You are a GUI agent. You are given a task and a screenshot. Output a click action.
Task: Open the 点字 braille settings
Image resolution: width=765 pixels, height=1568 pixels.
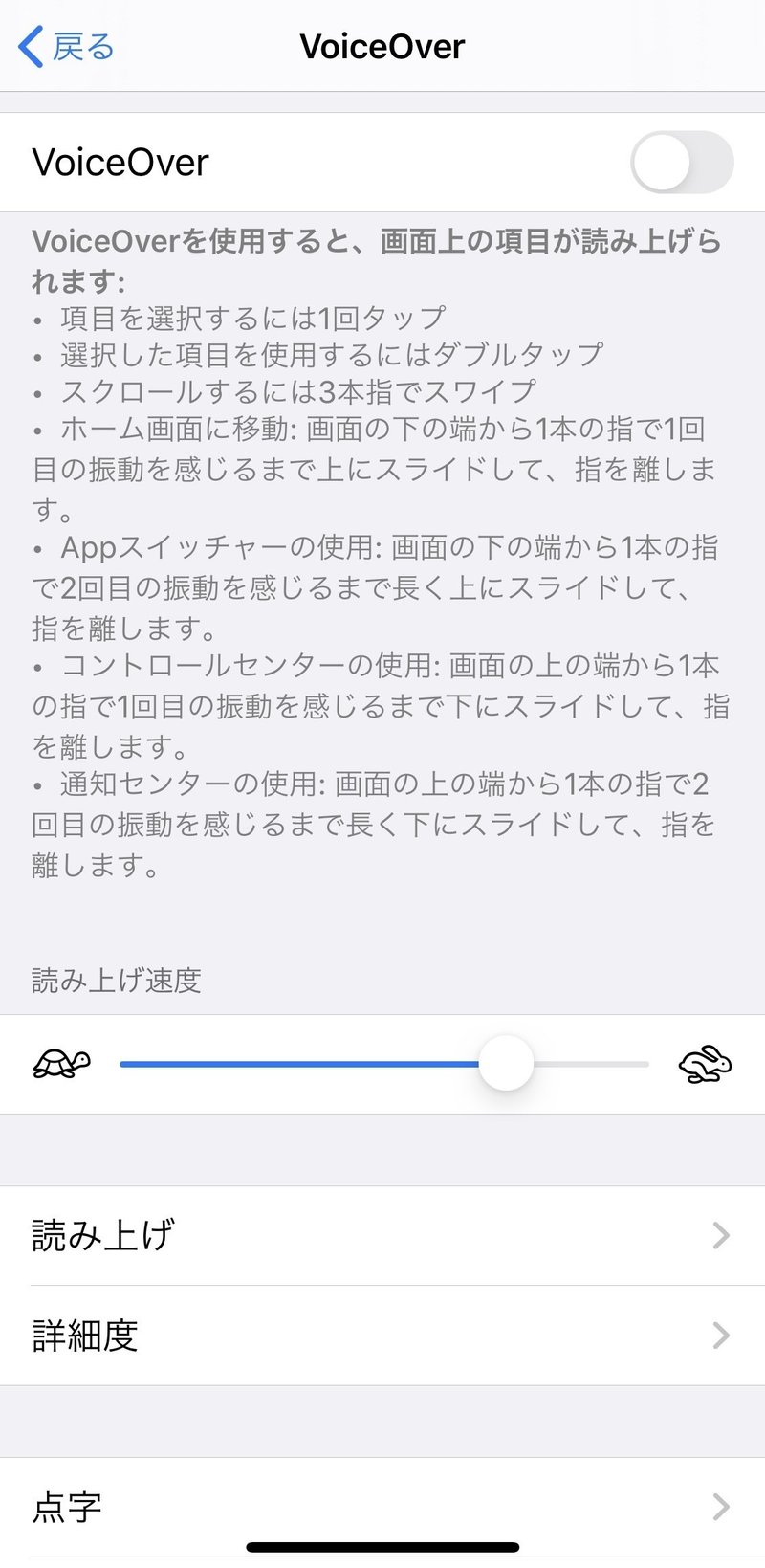click(x=382, y=1508)
